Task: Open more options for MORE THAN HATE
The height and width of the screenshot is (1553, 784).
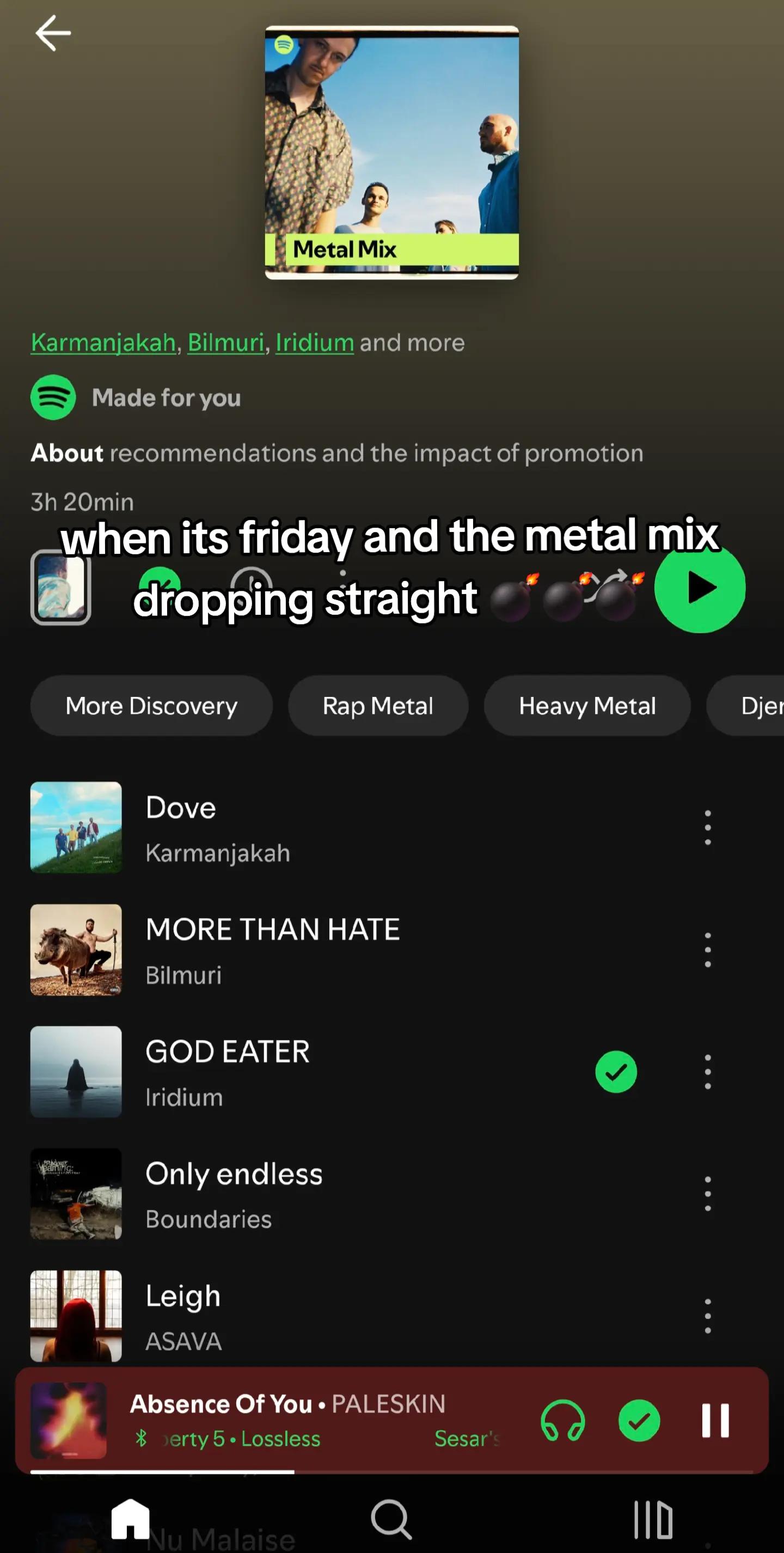Action: 707,950
